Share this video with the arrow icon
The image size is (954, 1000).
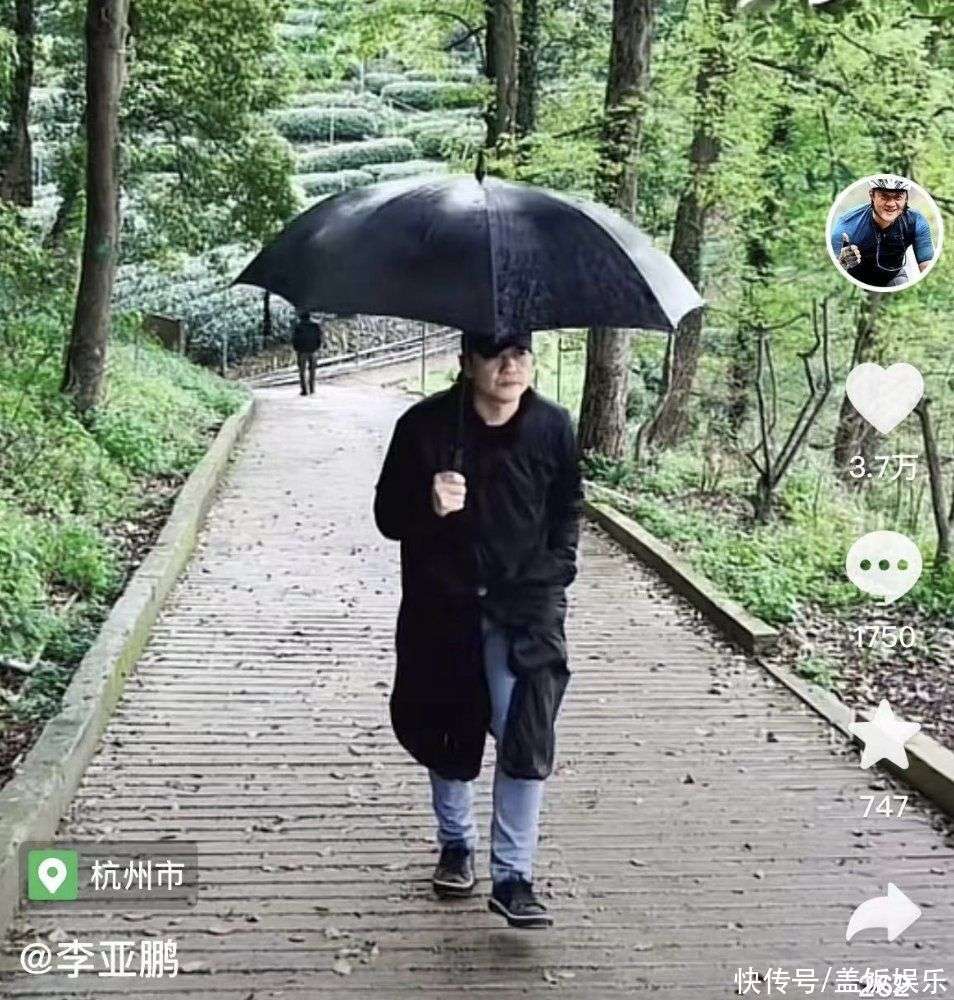pyautogui.click(x=883, y=912)
